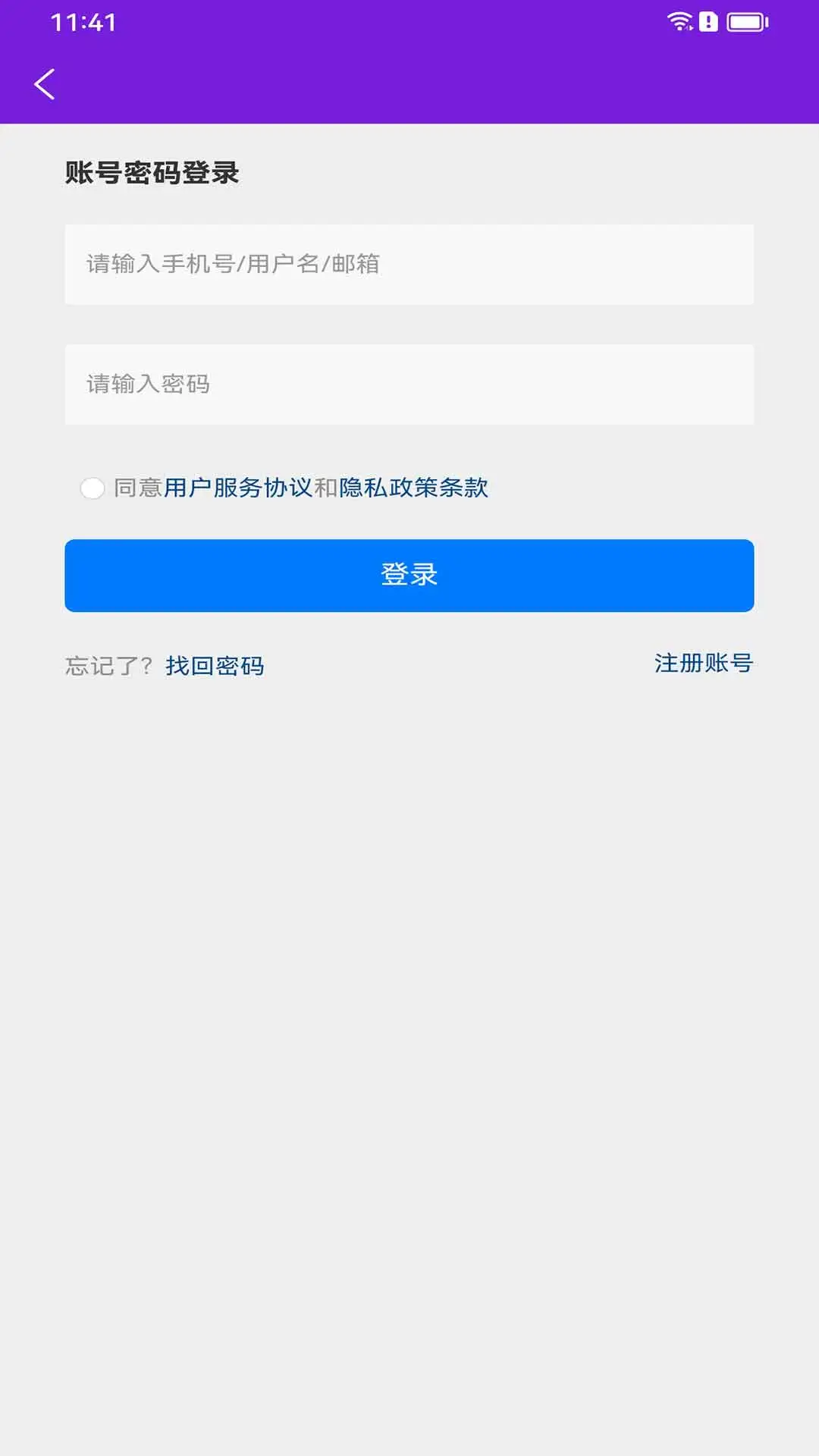Focus the 请输入密码 password field
The height and width of the screenshot is (1456, 819).
409,384
